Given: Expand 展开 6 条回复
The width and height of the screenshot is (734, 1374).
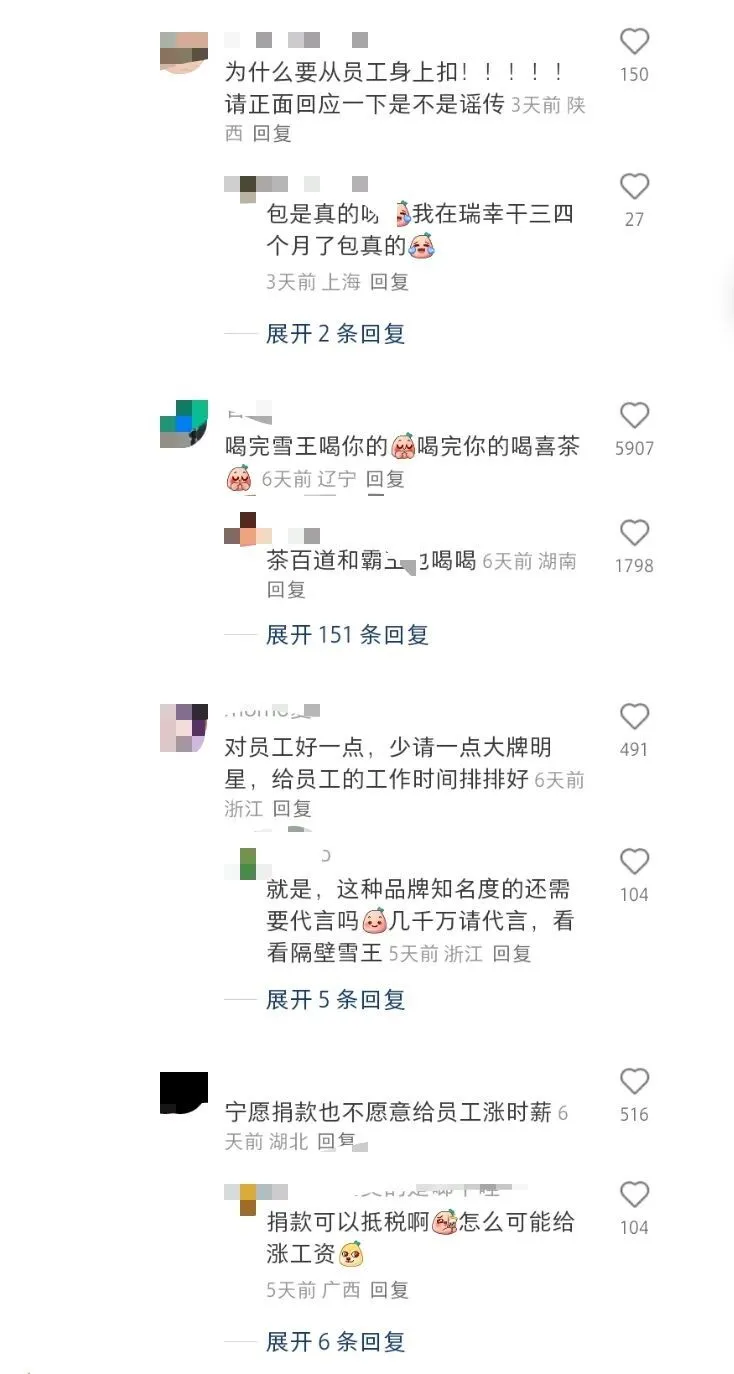Looking at the screenshot, I should [x=335, y=1342].
